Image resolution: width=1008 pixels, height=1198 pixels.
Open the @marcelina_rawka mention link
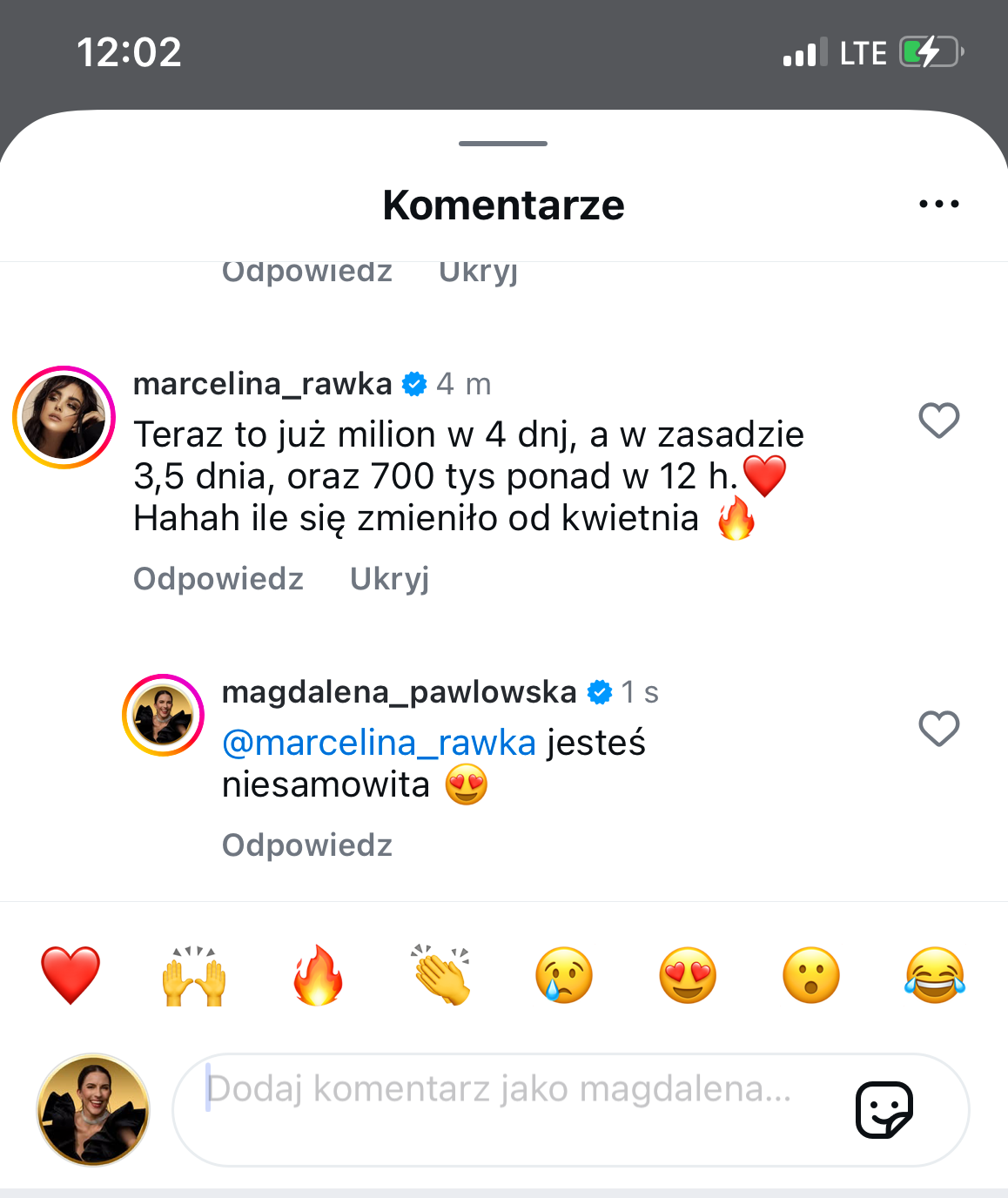379,743
